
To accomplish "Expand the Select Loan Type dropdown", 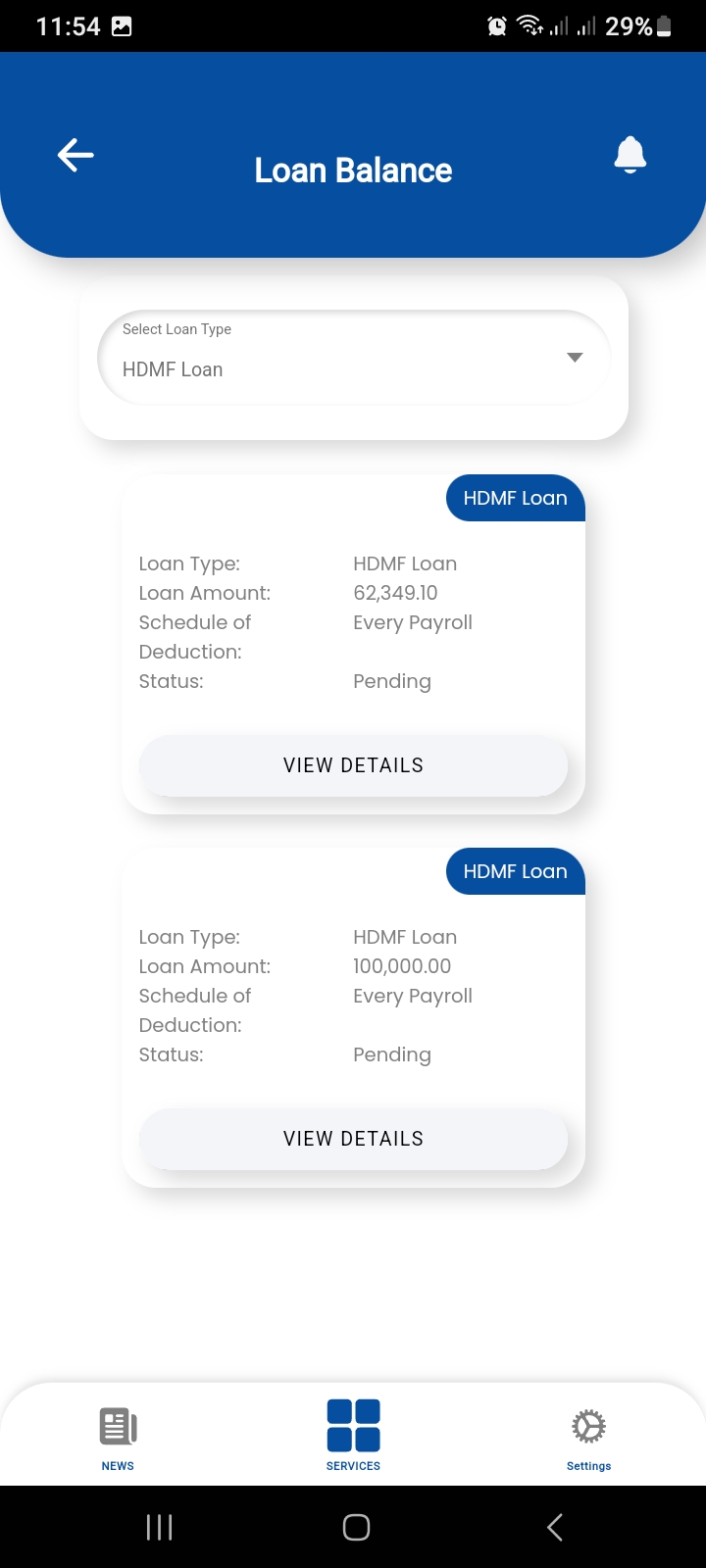I will point(353,358).
